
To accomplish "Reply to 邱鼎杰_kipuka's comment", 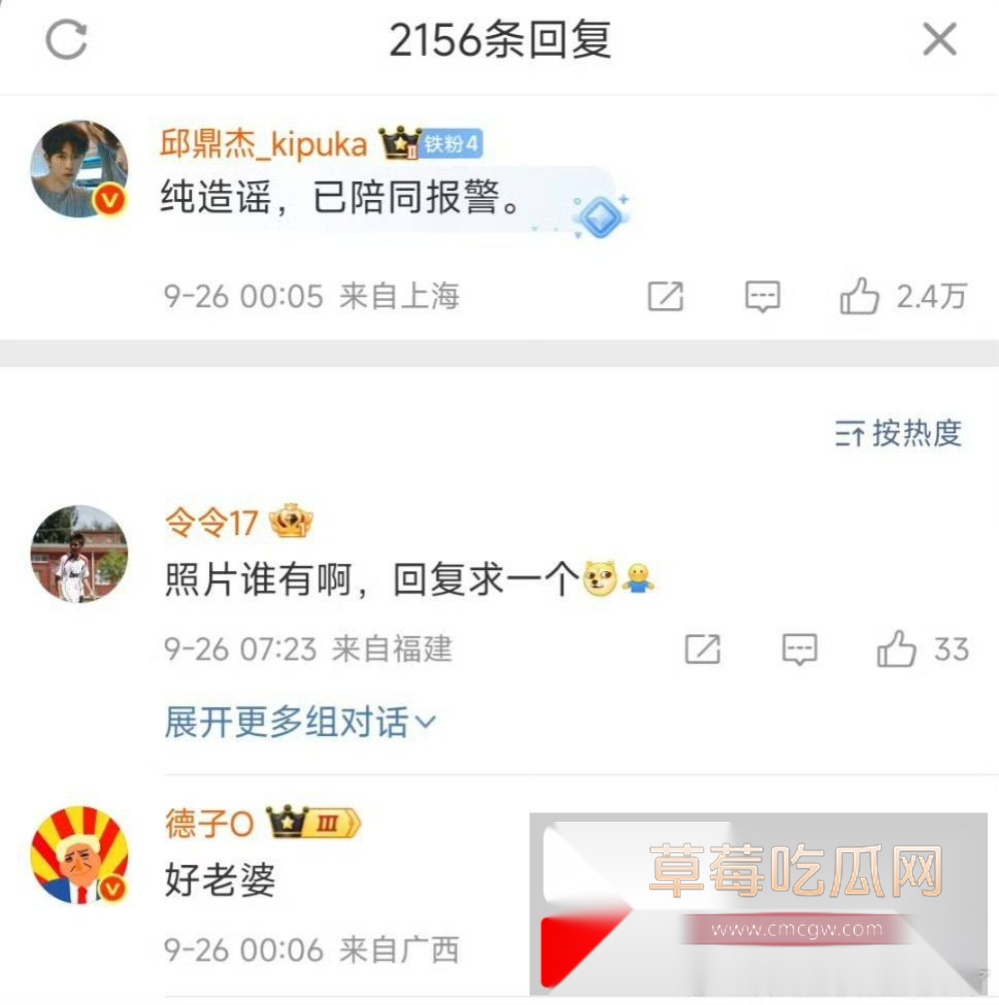I will point(763,296).
